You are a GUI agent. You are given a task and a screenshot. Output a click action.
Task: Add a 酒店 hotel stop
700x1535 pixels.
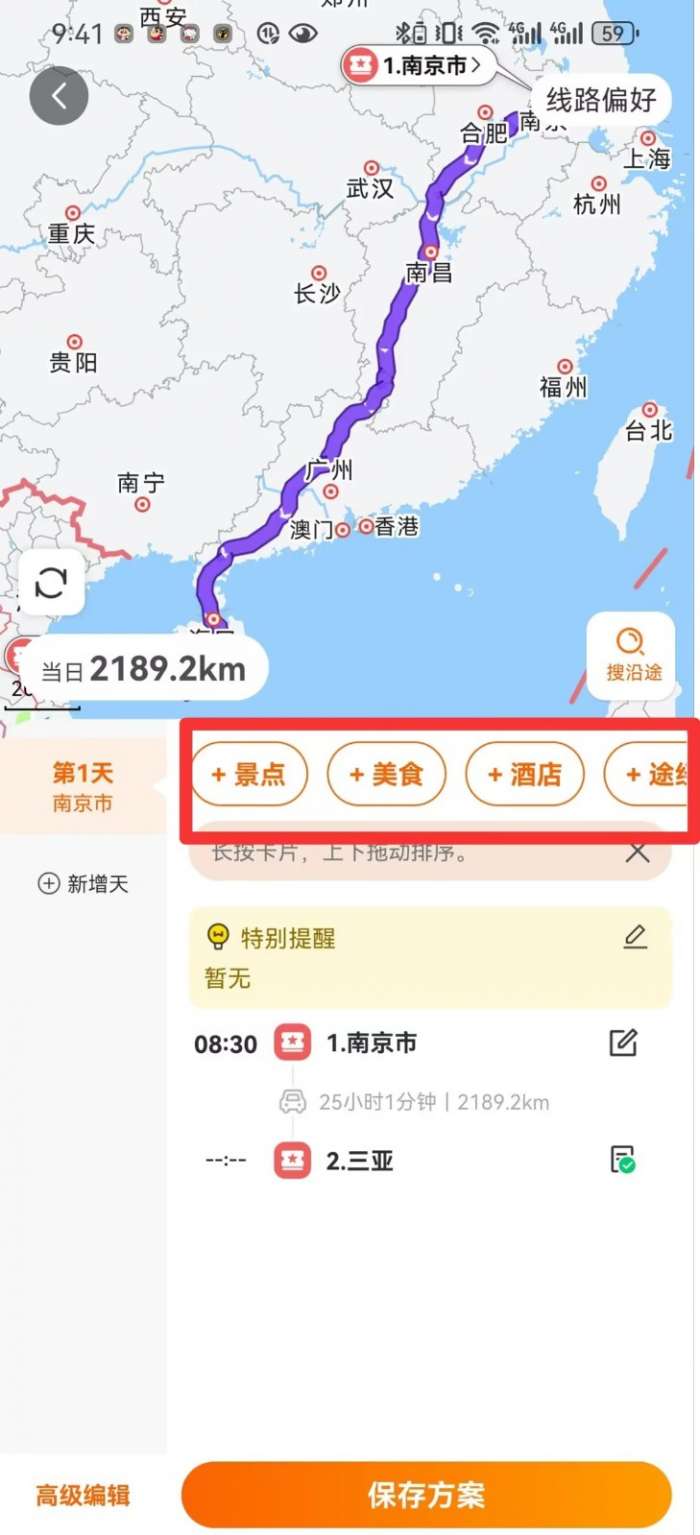[524, 774]
